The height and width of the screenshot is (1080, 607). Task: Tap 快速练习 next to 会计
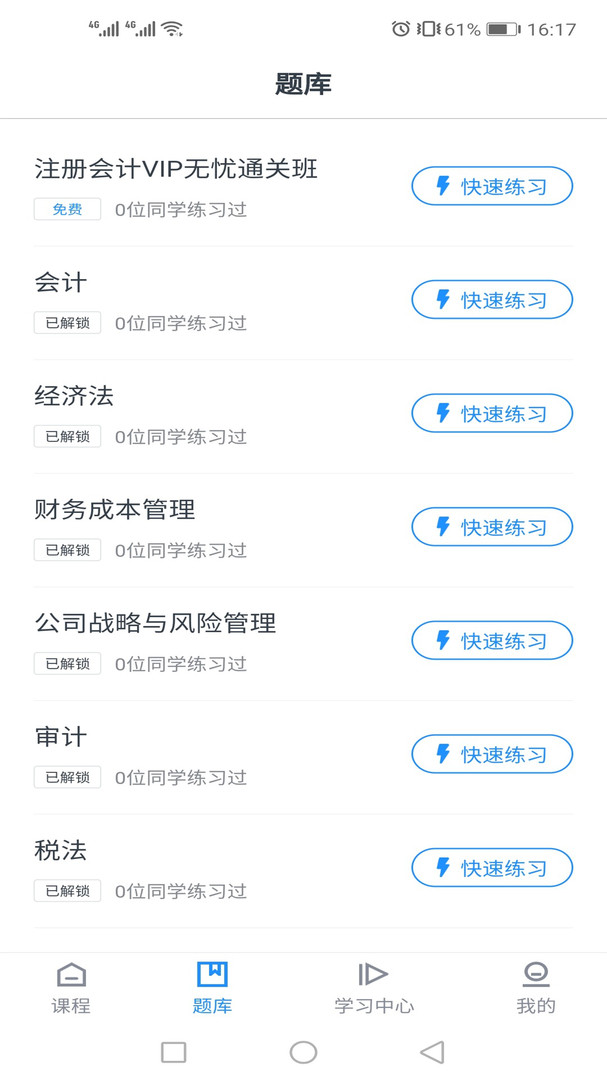(x=492, y=300)
